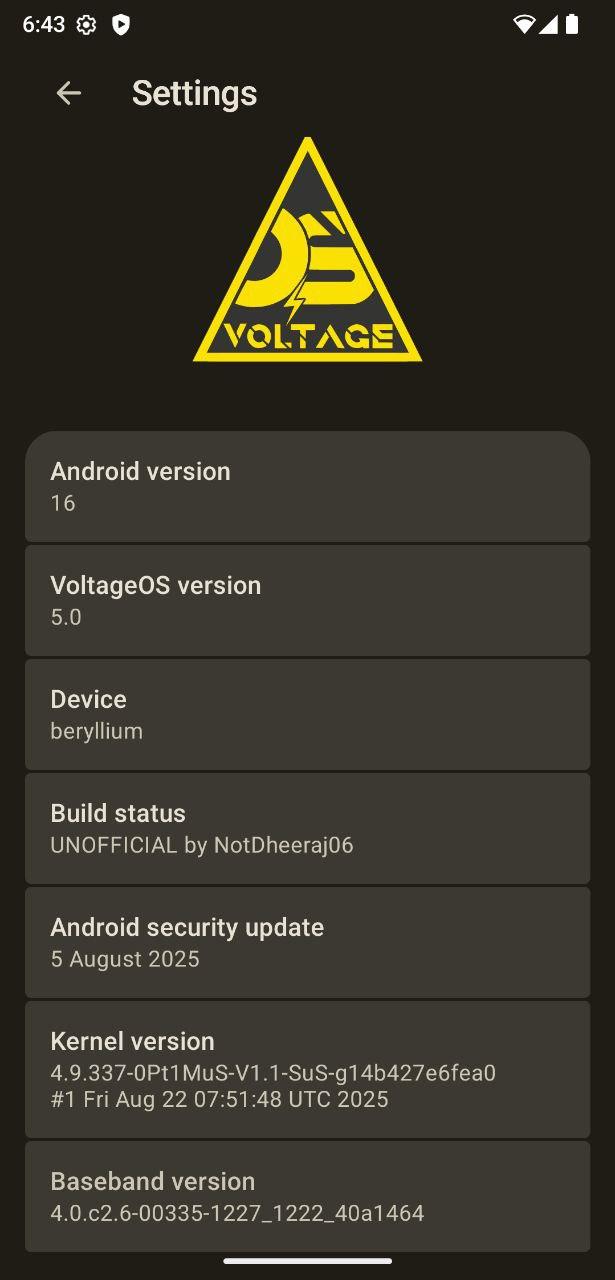This screenshot has width=615, height=1280.
Task: Go back using the arrow icon
Action: 68,93
